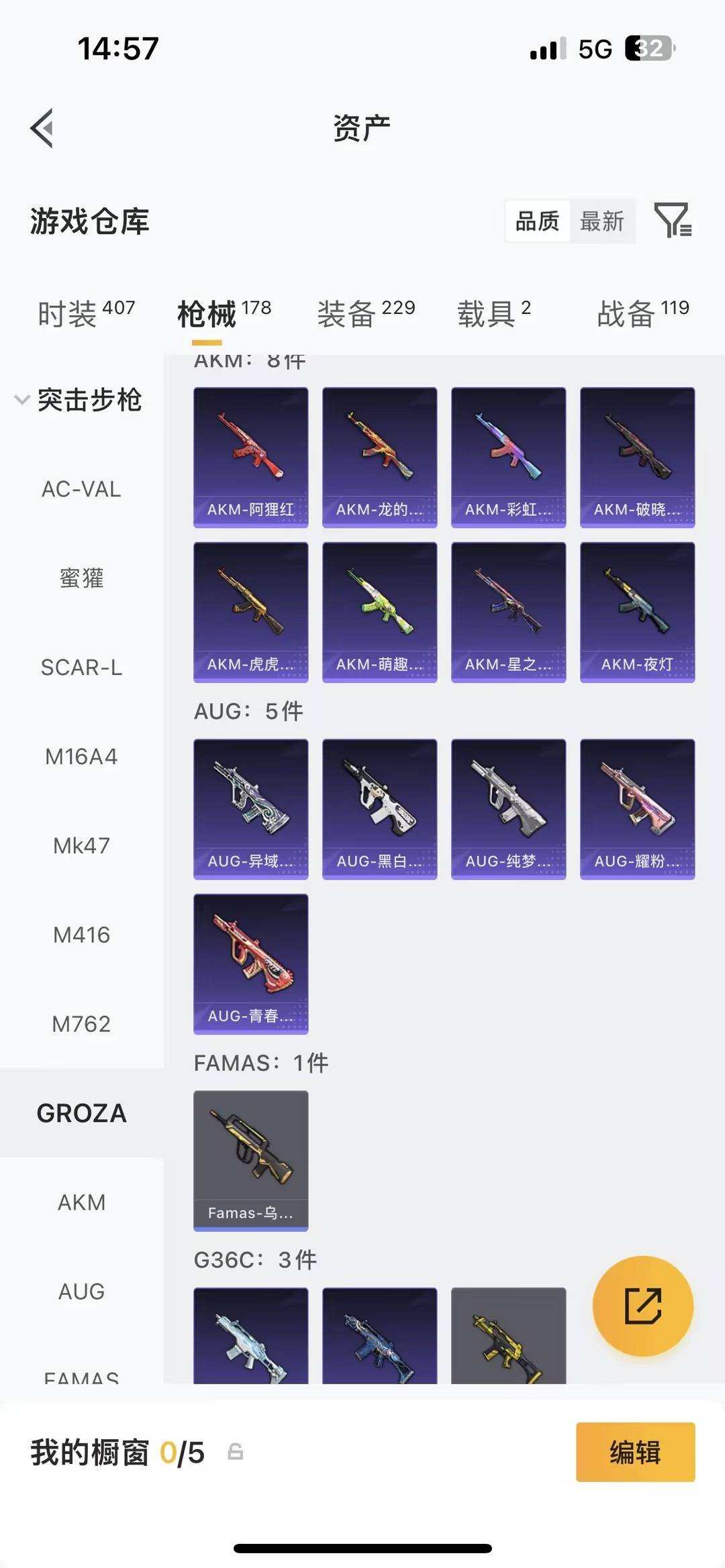Switch to the 战备 tab
This screenshot has width=725, height=1568.
pyautogui.click(x=642, y=313)
